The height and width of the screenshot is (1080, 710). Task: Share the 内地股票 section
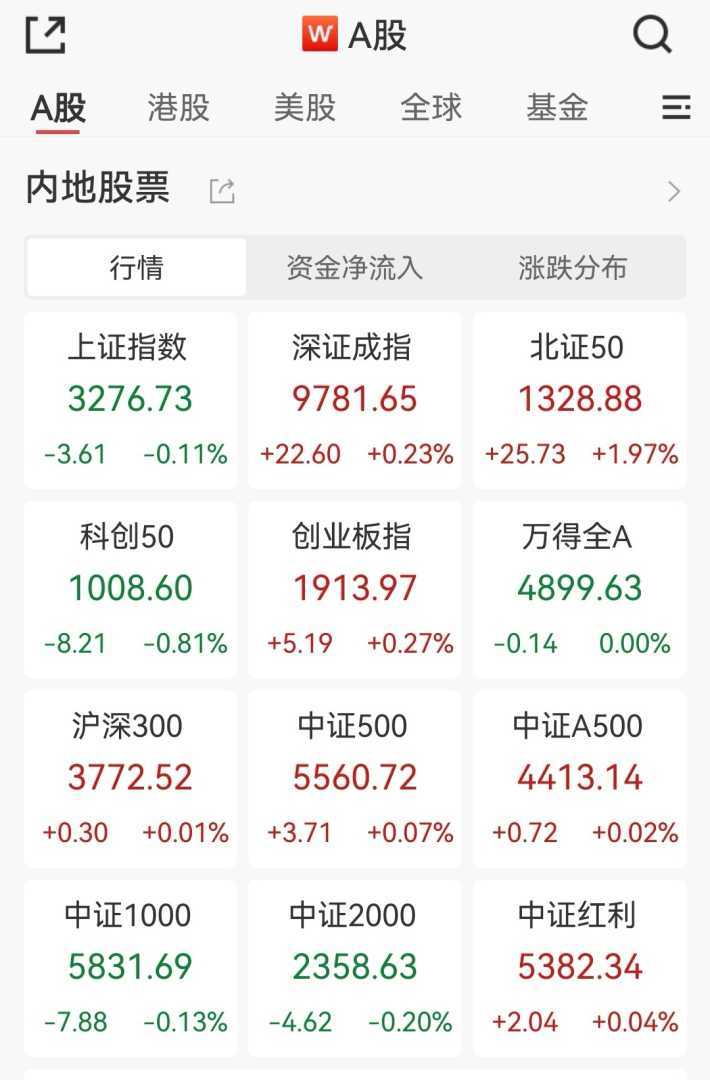coord(222,191)
